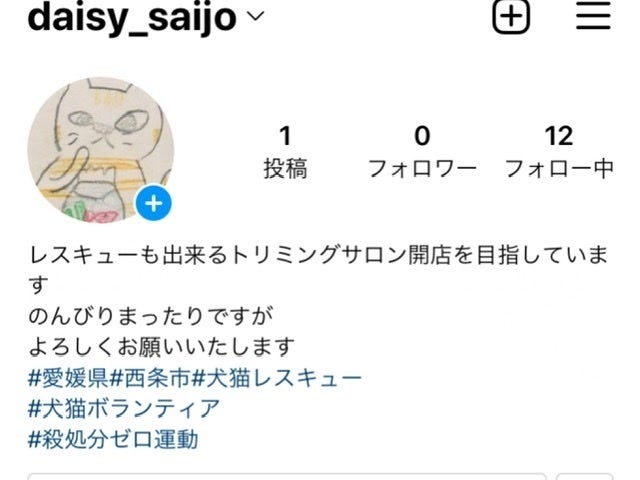Viewport: 640px width, 480px height.
Task: Add a story via the profile picture plus badge
Action: [x=153, y=205]
